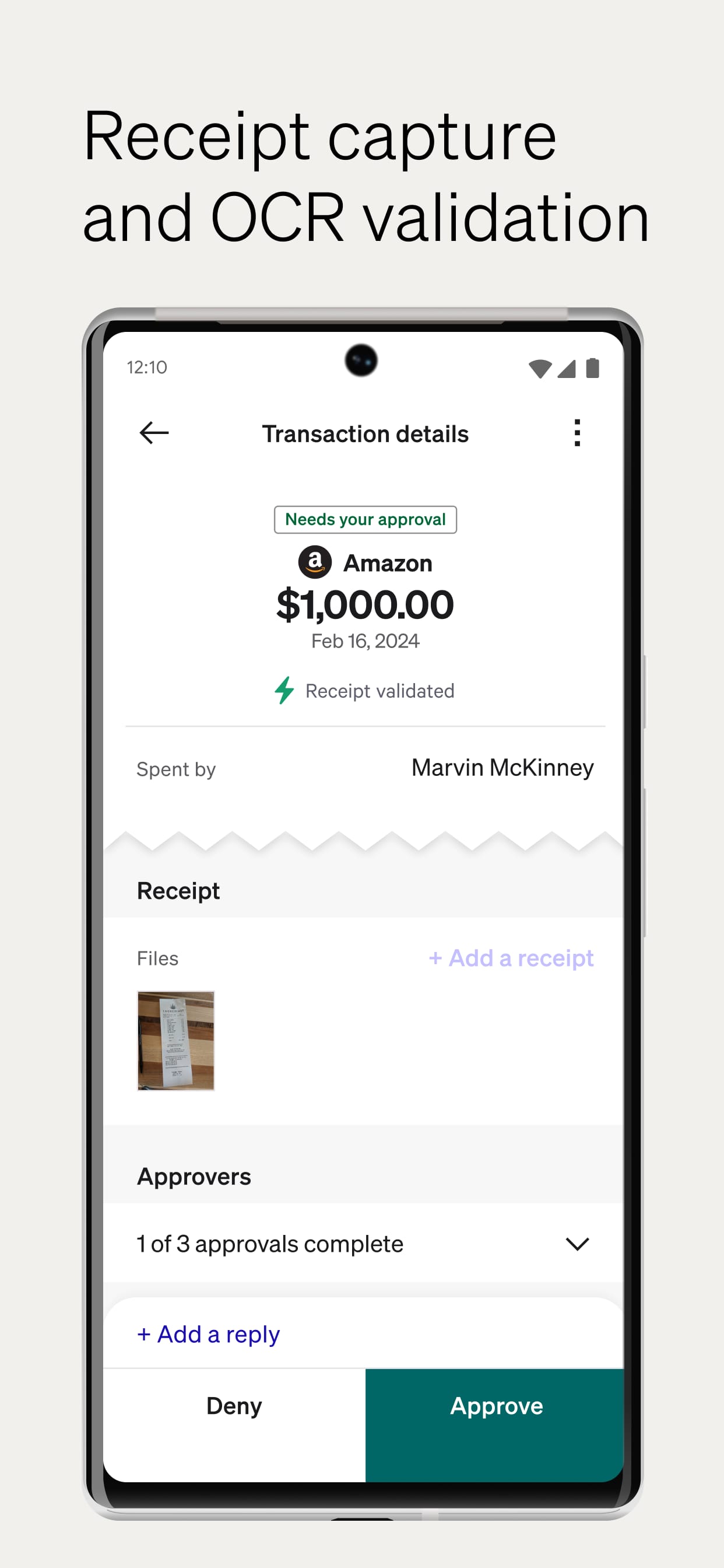Select the Receipt section header
Image resolution: width=724 pixels, height=1568 pixels.
tap(179, 891)
